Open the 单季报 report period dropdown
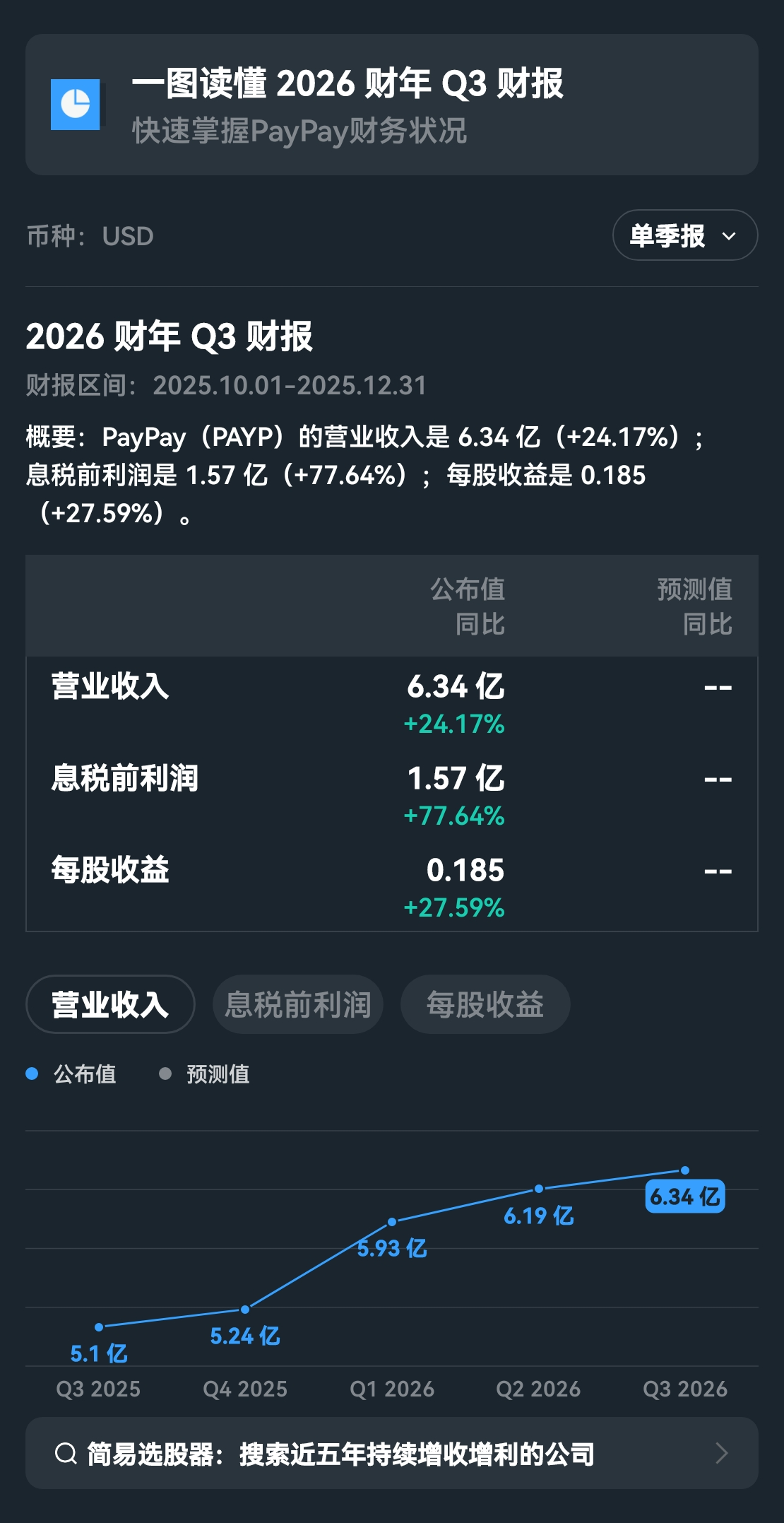 [684, 235]
